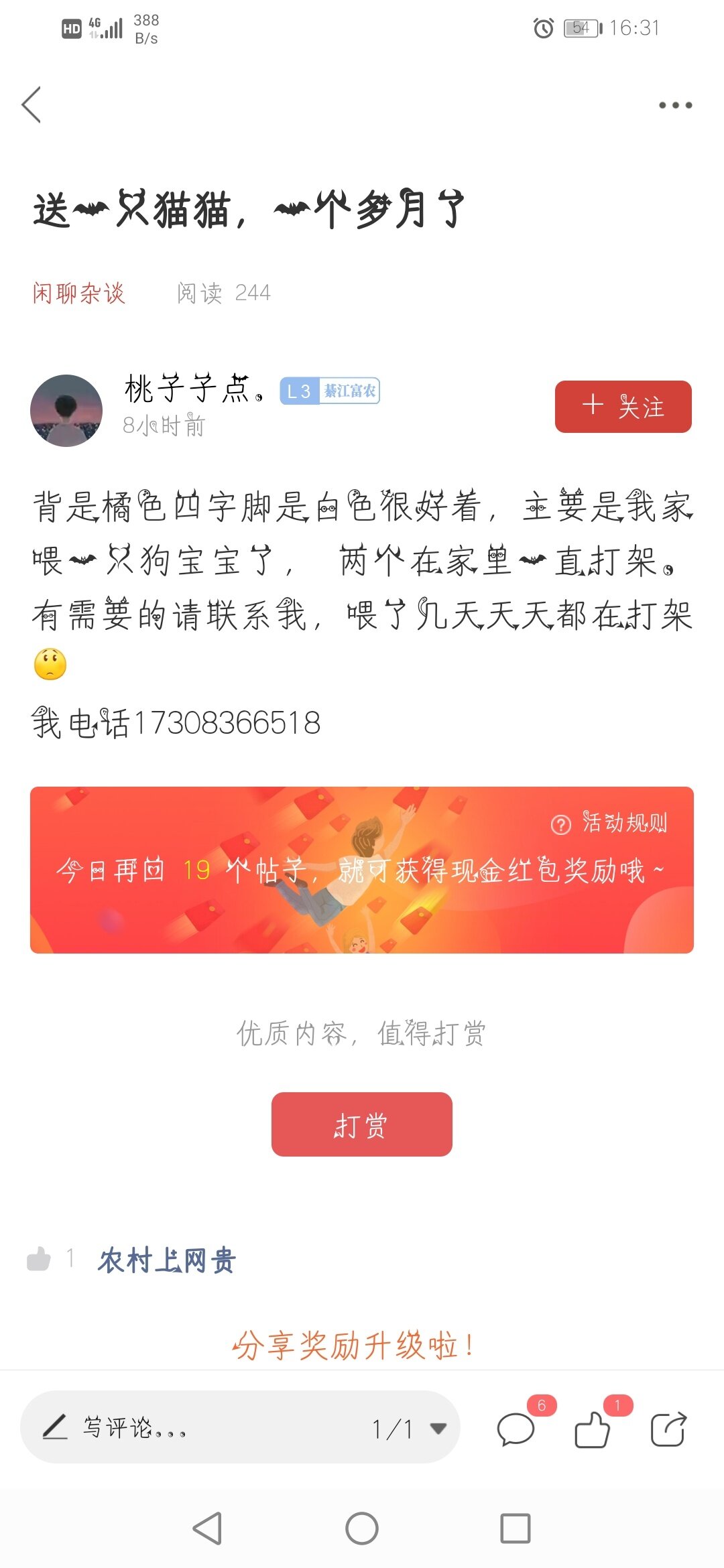
Task: Open liker 农村上网贵's profile
Action: click(x=167, y=1260)
